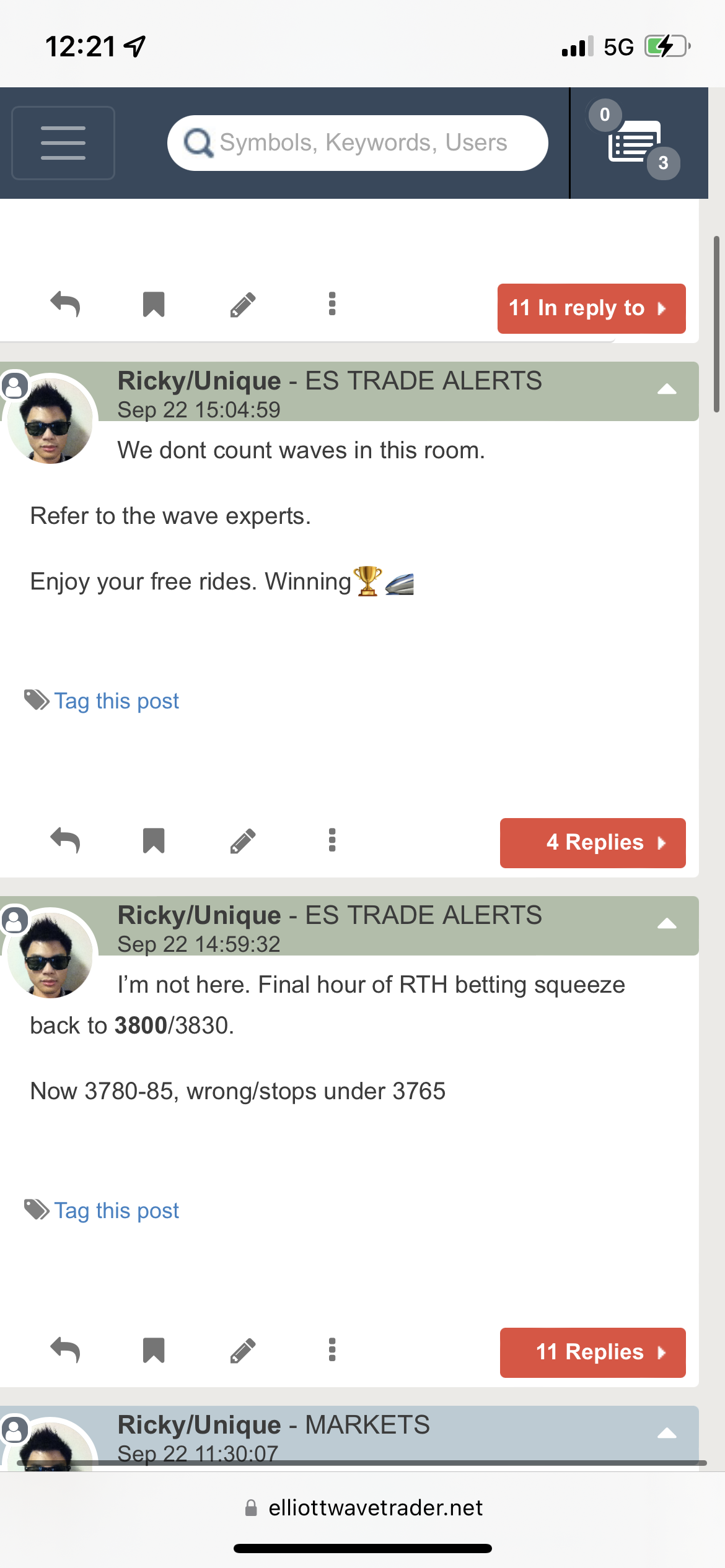Collapse the Sep 22 15:04:59 post
Image resolution: width=725 pixels, height=1568 pixels.
[x=667, y=390]
